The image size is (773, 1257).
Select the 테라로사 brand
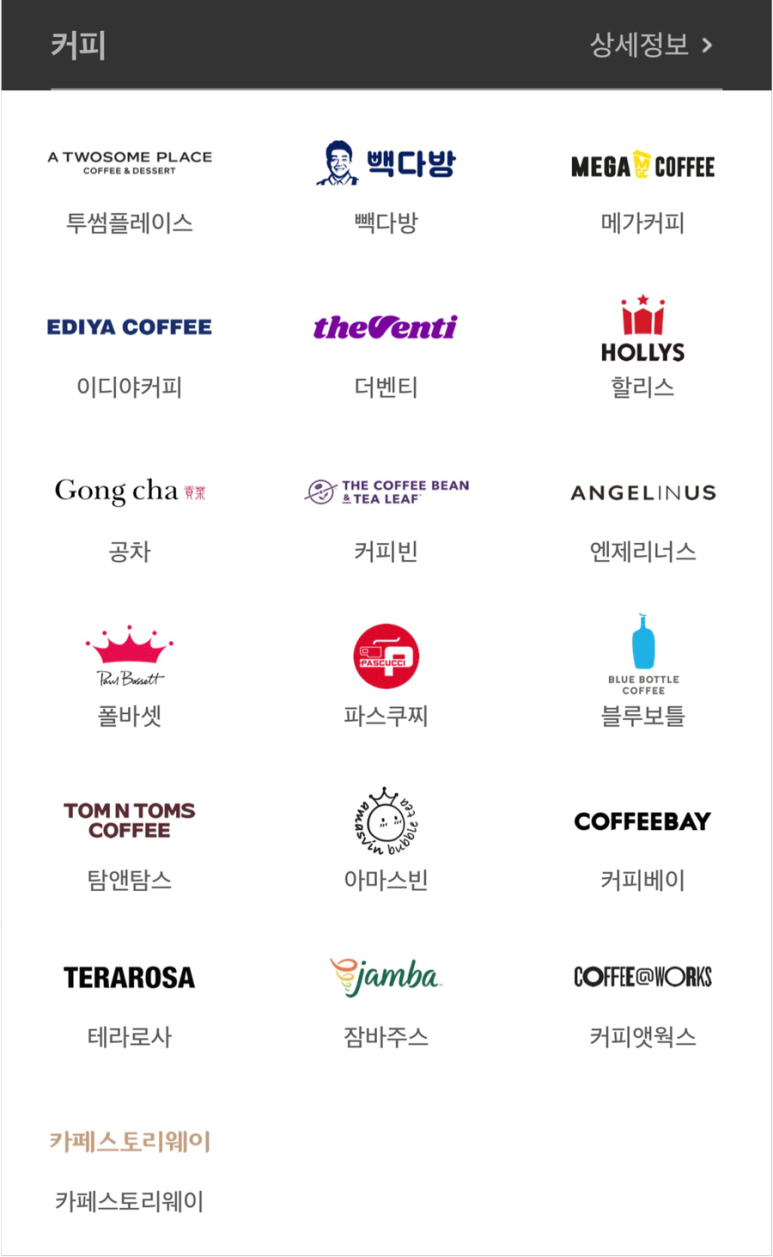click(x=129, y=1007)
